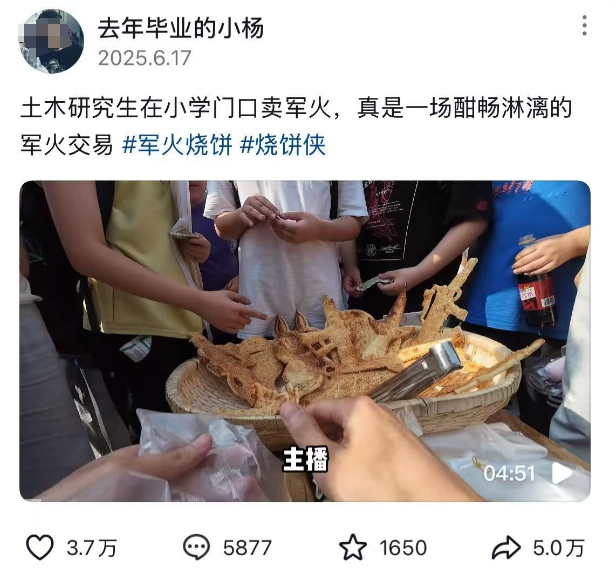This screenshot has height=583, width=616.
Task: Open the #烧饼侠 hashtag
Action: (282, 144)
